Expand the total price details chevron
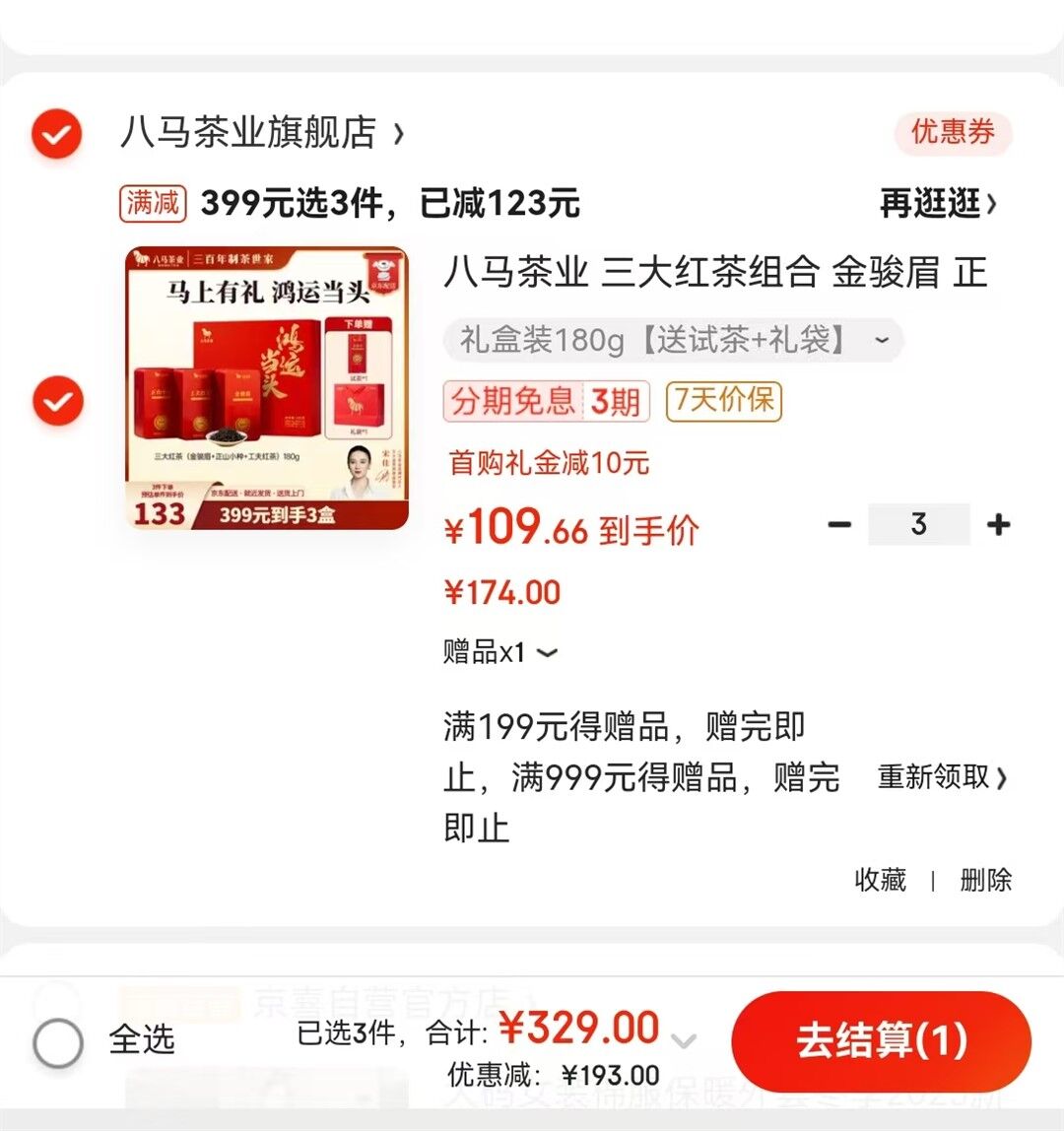 683,1040
